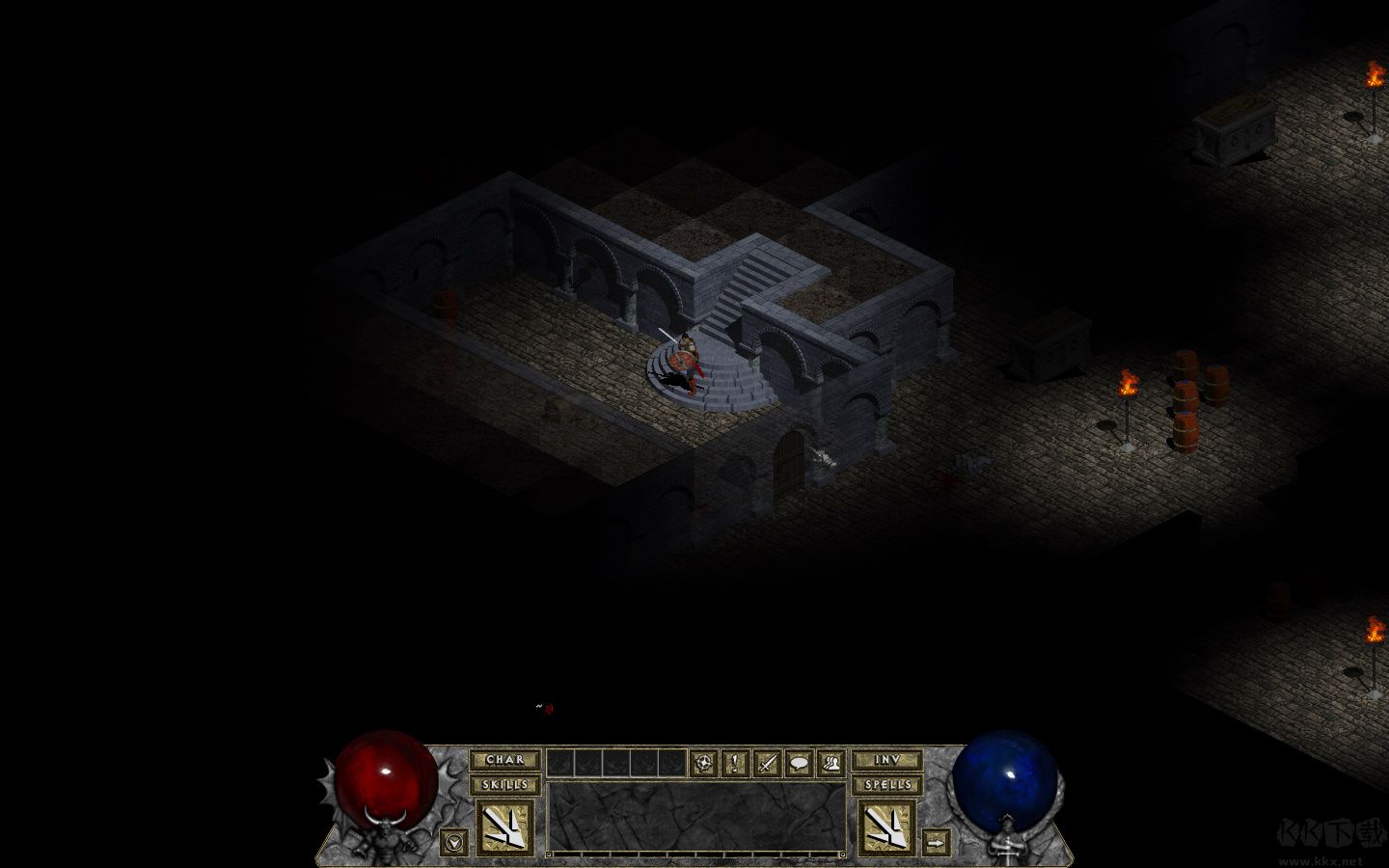Screen dimensions: 1389x868
Task: Tap the right arrow button beside mana orb
Action: (x=936, y=842)
